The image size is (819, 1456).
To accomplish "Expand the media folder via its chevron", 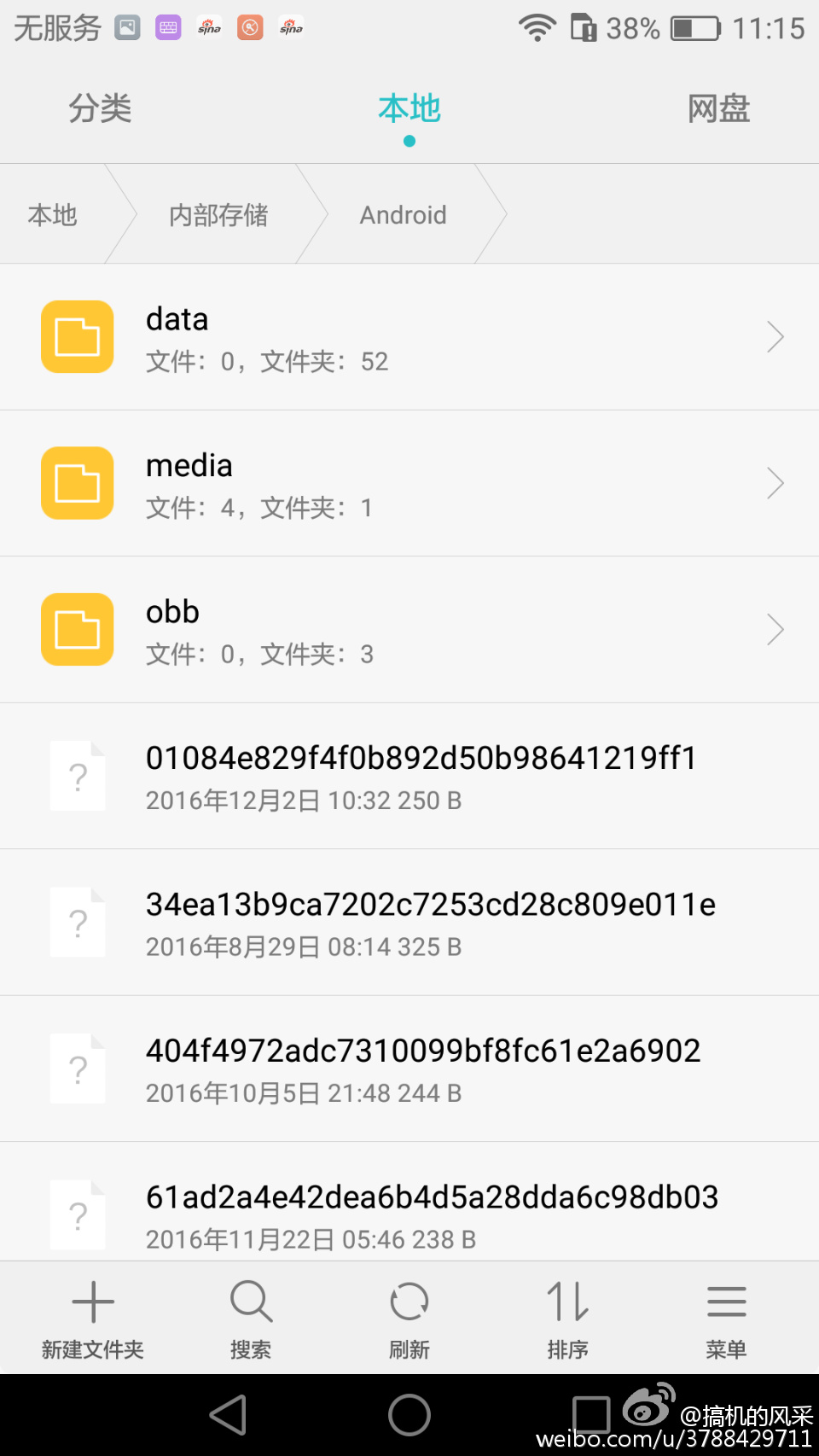I will coord(775,483).
